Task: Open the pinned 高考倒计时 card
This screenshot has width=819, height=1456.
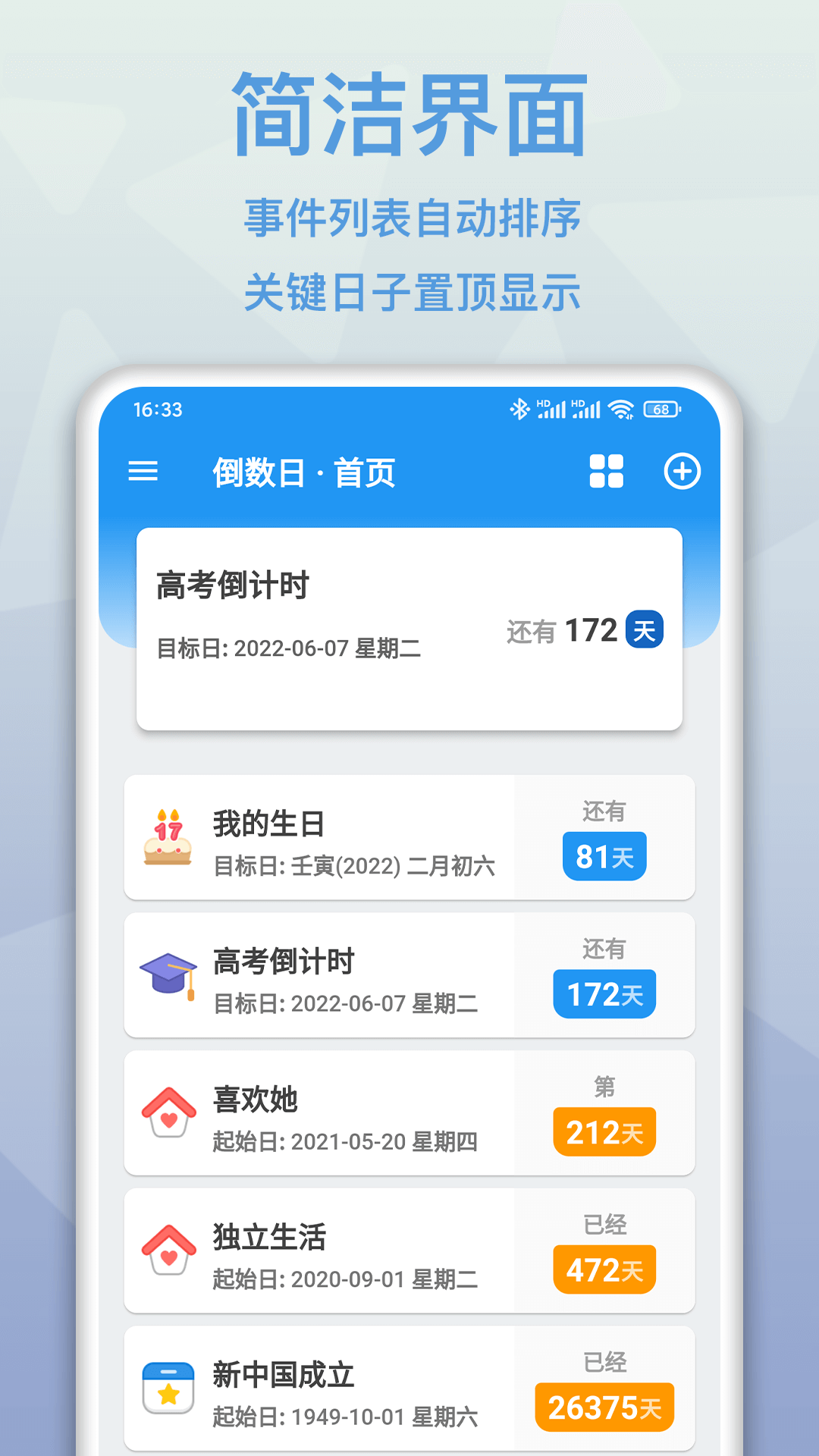Action: [x=409, y=629]
